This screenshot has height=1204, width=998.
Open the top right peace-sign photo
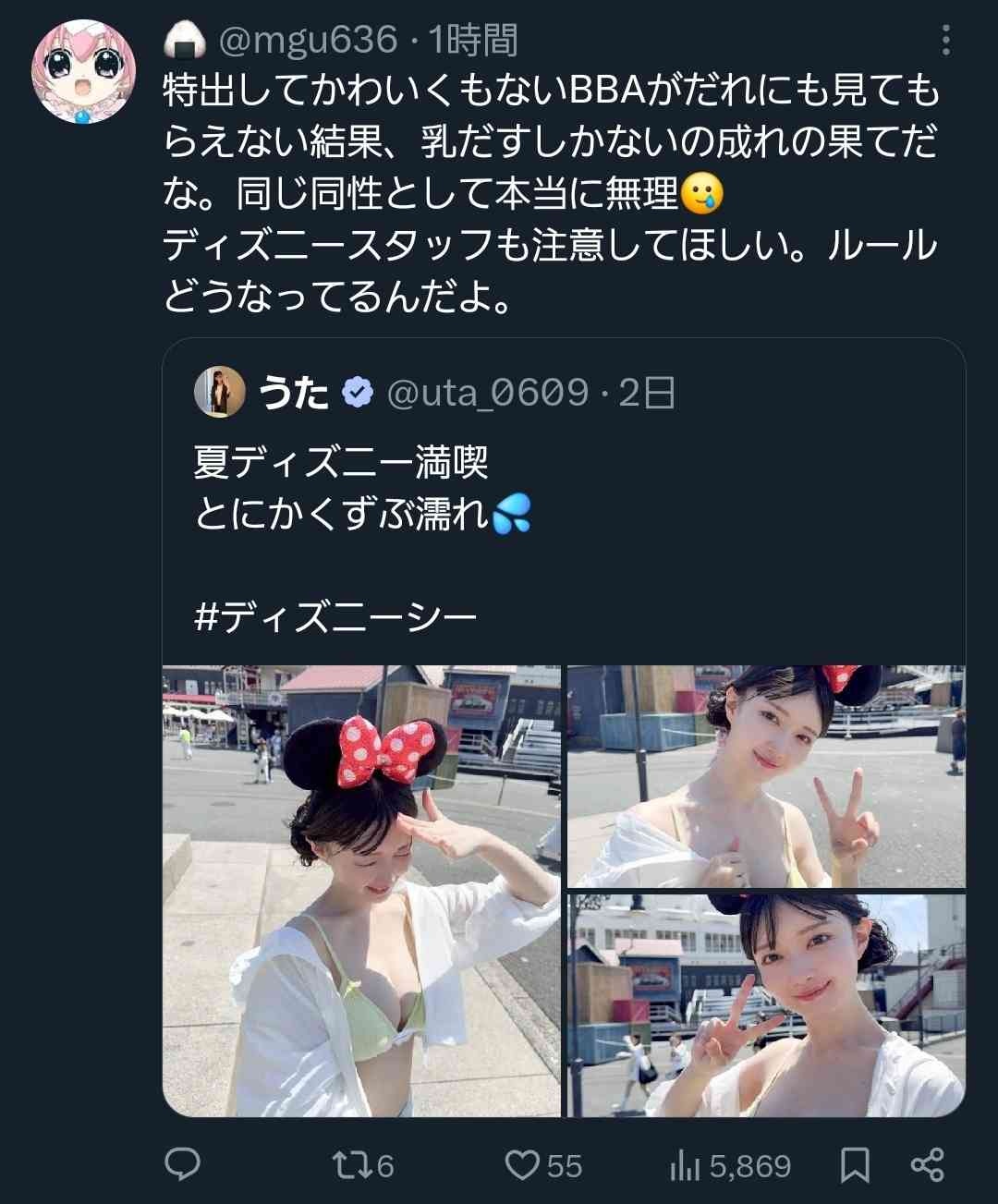tap(766, 775)
